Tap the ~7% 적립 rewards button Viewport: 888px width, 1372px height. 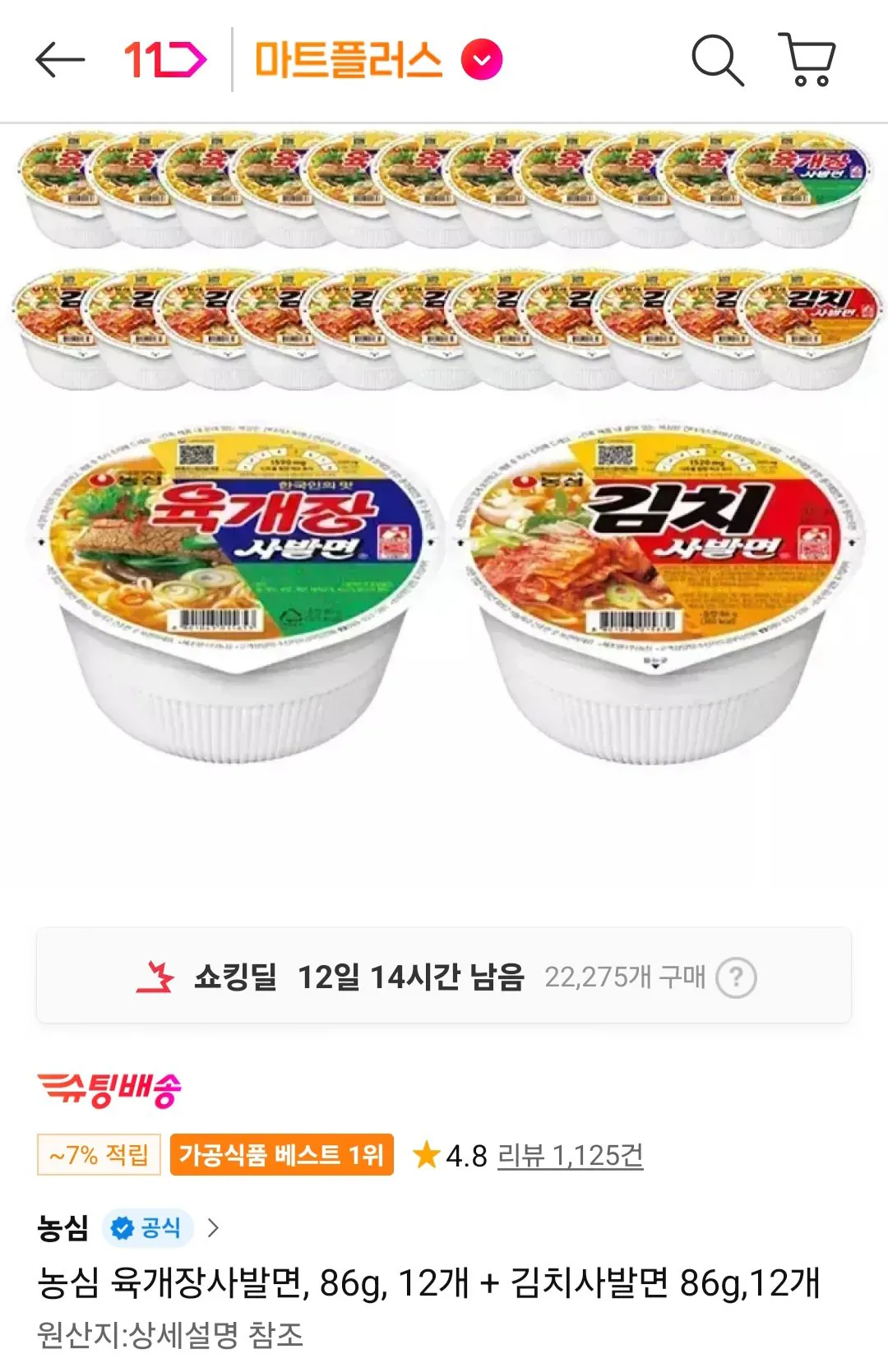[96, 1154]
